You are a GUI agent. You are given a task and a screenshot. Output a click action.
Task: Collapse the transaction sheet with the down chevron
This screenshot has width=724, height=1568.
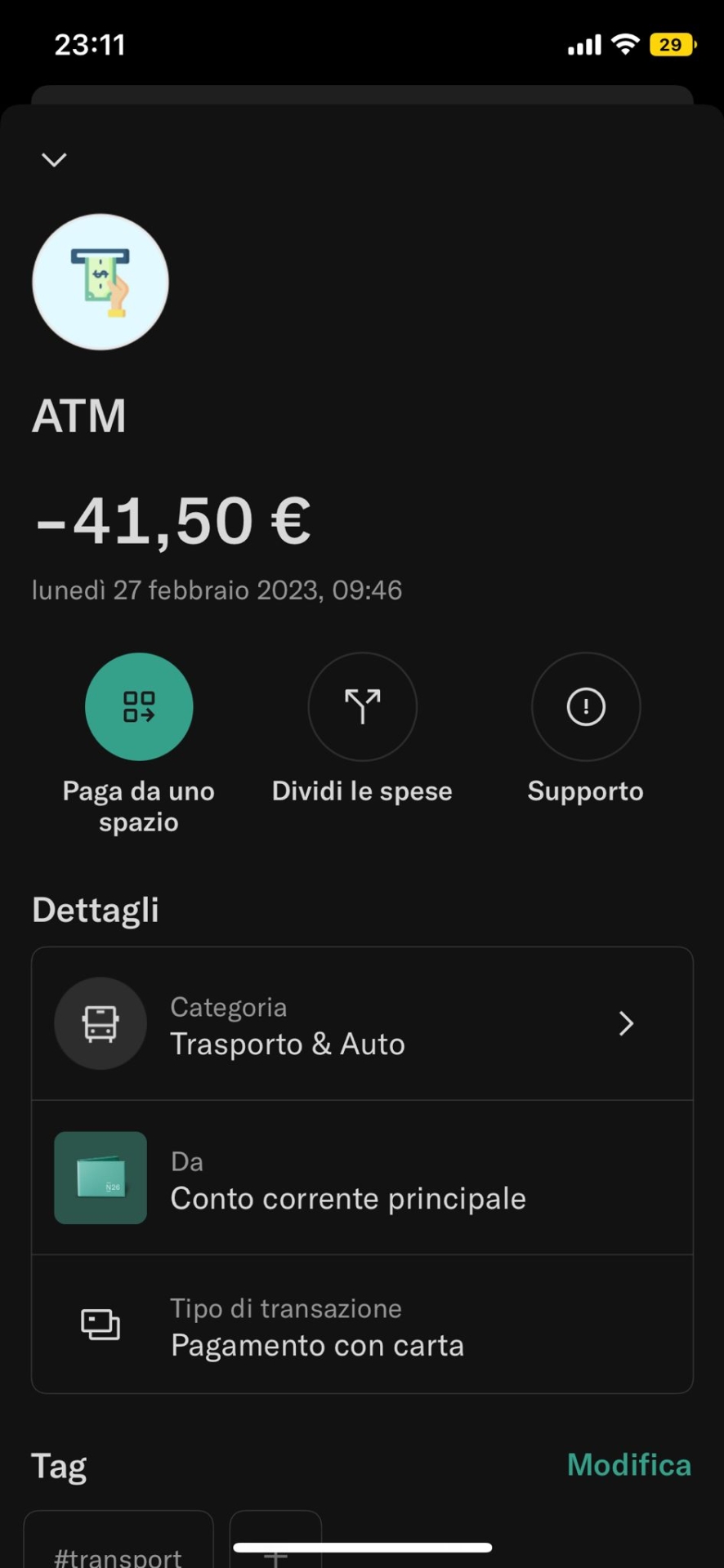click(54, 159)
